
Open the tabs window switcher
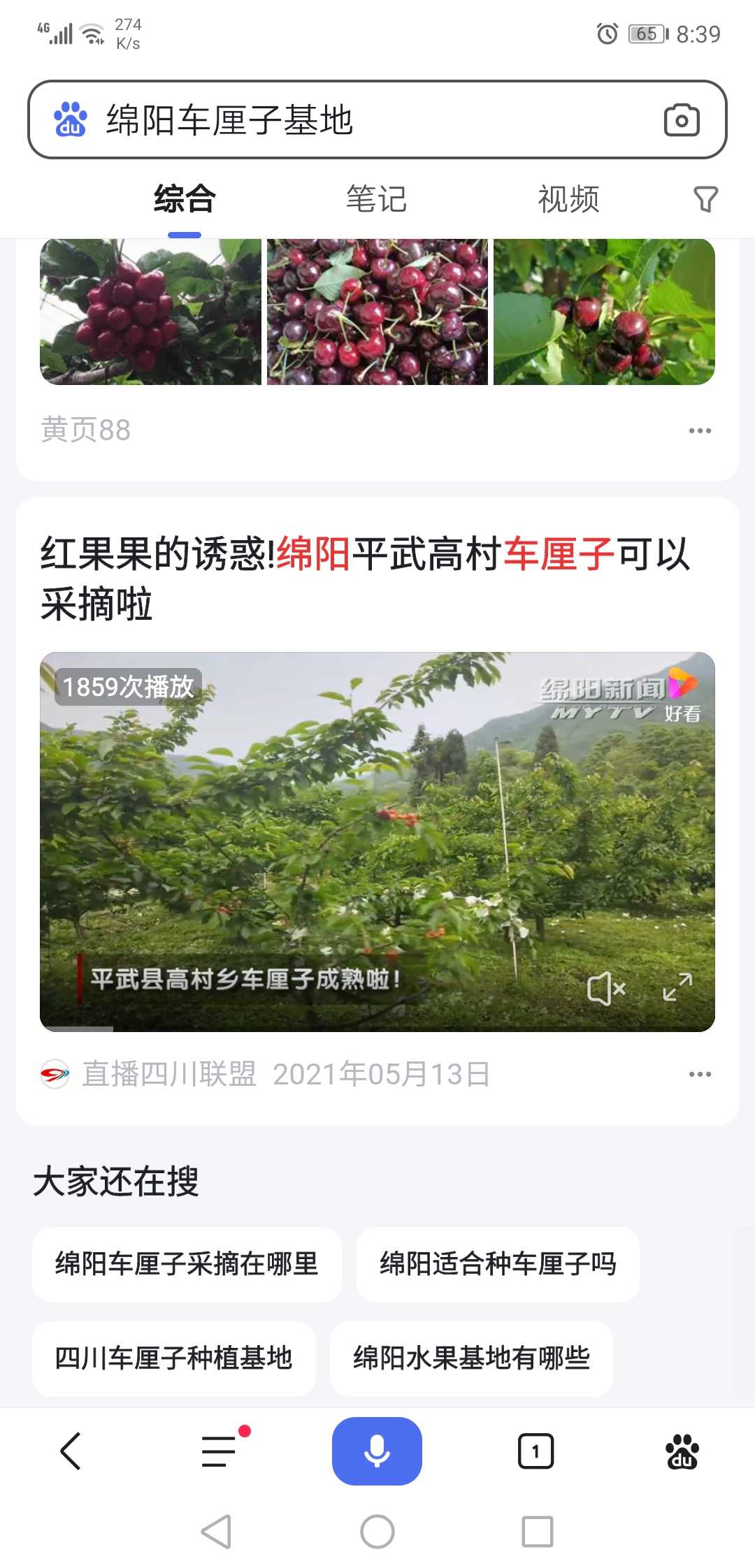click(x=535, y=1451)
